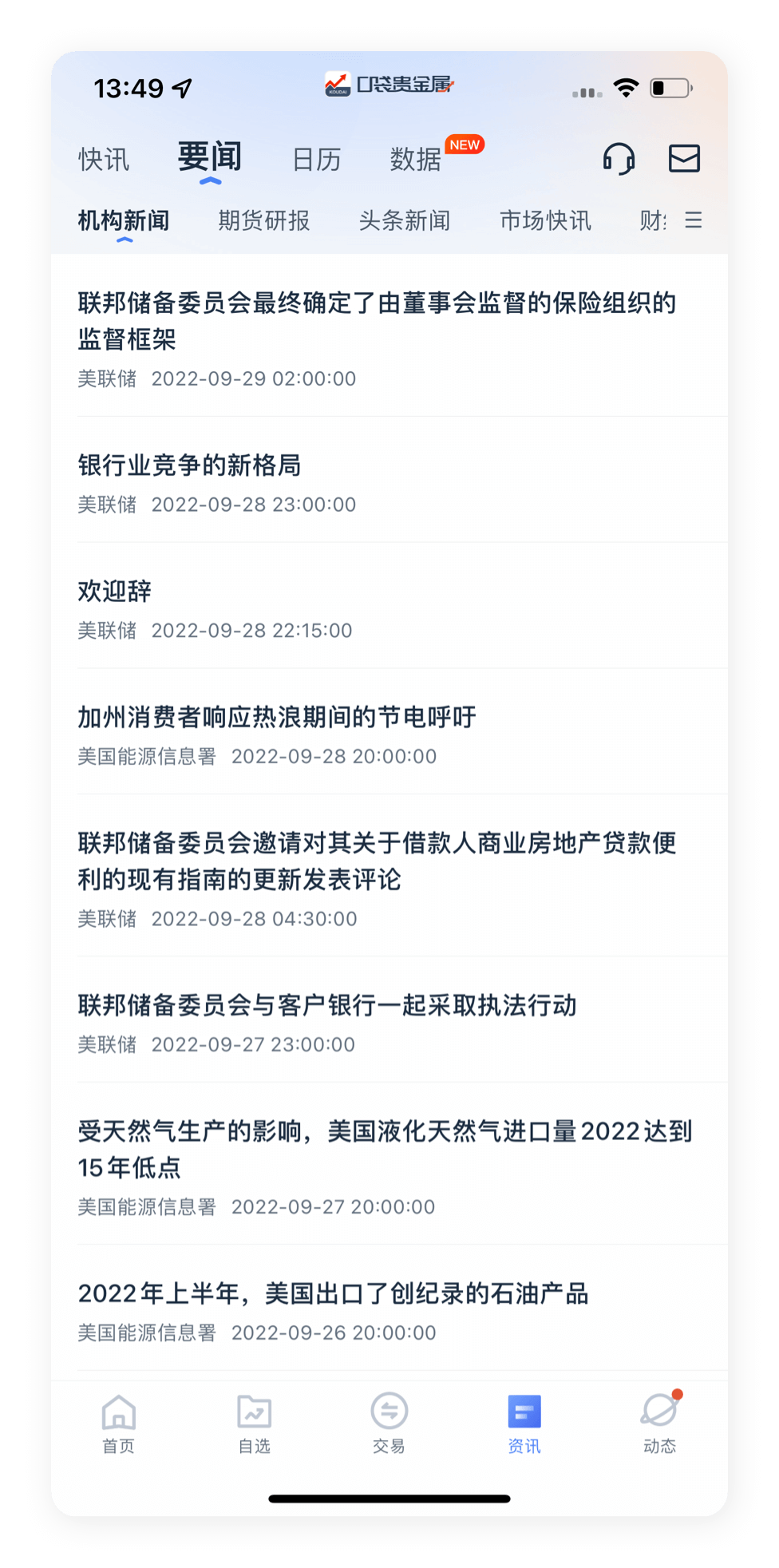Viewport: 779px width, 1568px height.
Task: Open the messages envelope icon
Action: point(684,159)
